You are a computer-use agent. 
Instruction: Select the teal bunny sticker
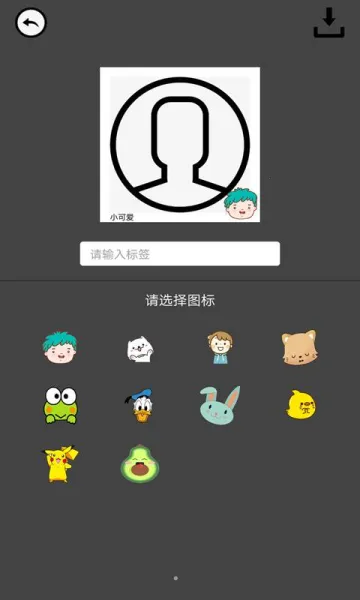(220, 406)
